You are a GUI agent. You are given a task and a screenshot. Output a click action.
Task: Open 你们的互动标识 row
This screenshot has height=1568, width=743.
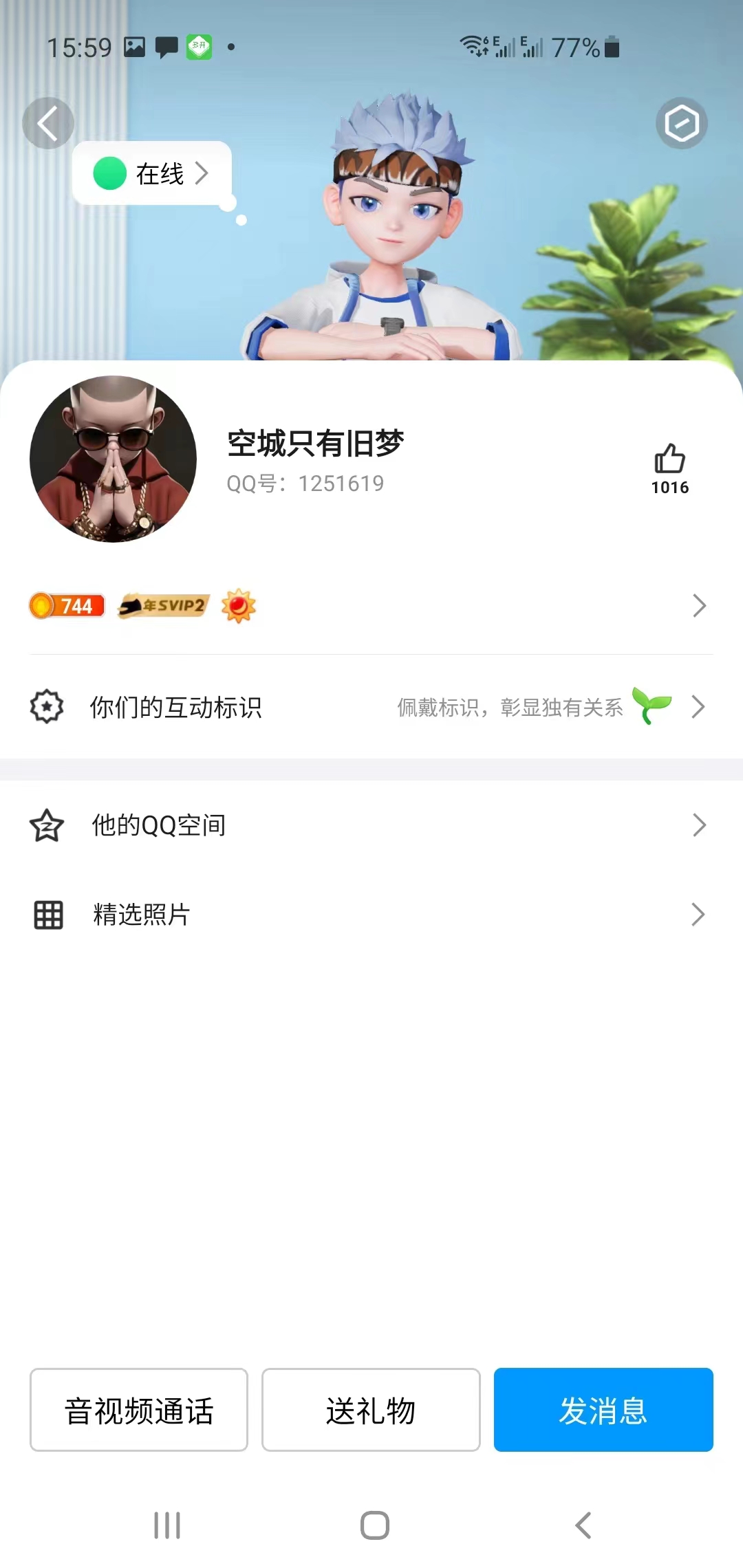371,707
